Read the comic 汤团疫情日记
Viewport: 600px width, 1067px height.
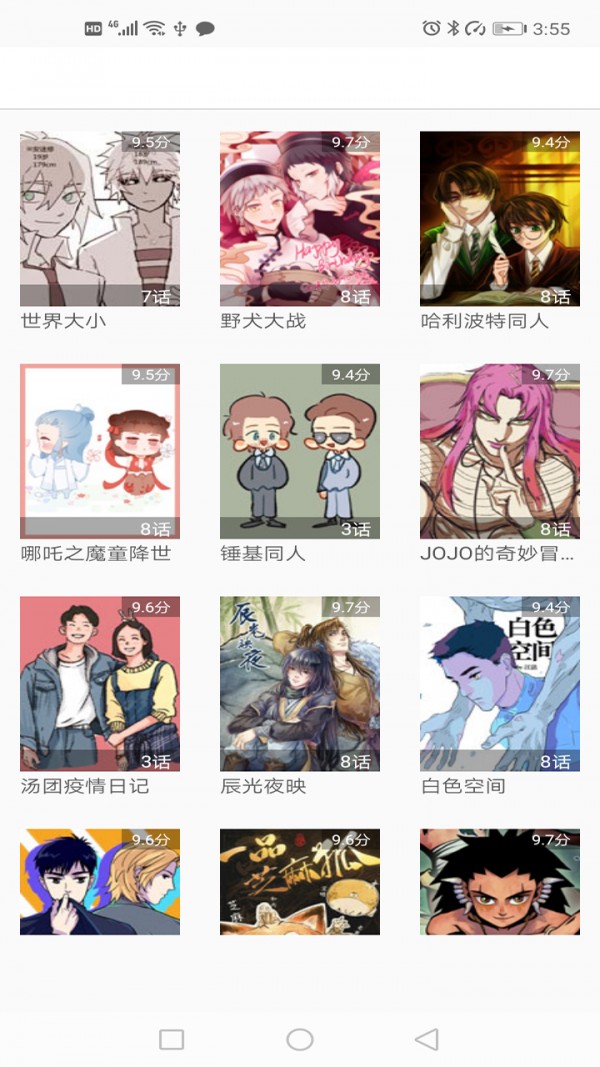pyautogui.click(x=100, y=683)
